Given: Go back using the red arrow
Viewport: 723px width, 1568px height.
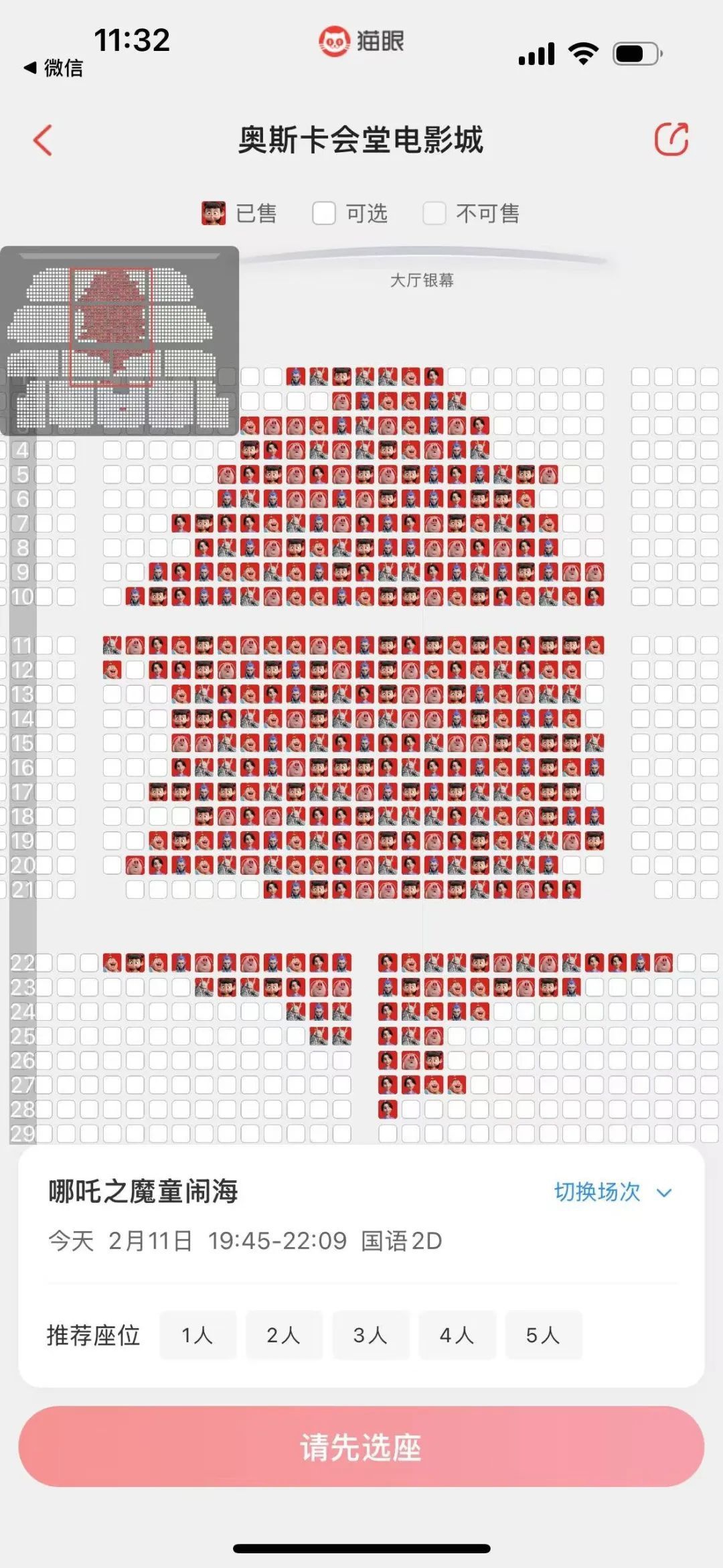Looking at the screenshot, I should [43, 140].
